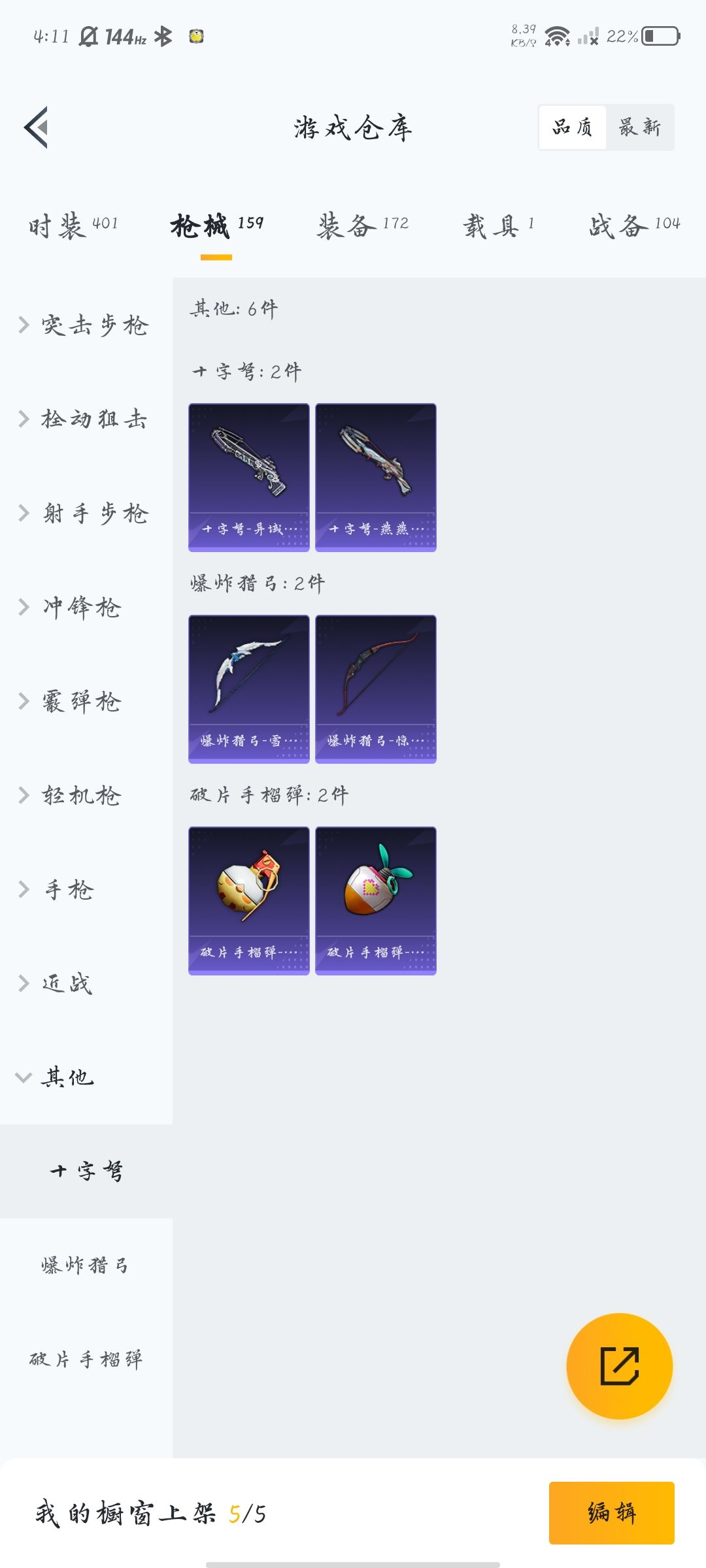This screenshot has width=706, height=1568.
Task: Expand the 栓动狙击 category
Action: click(85, 419)
